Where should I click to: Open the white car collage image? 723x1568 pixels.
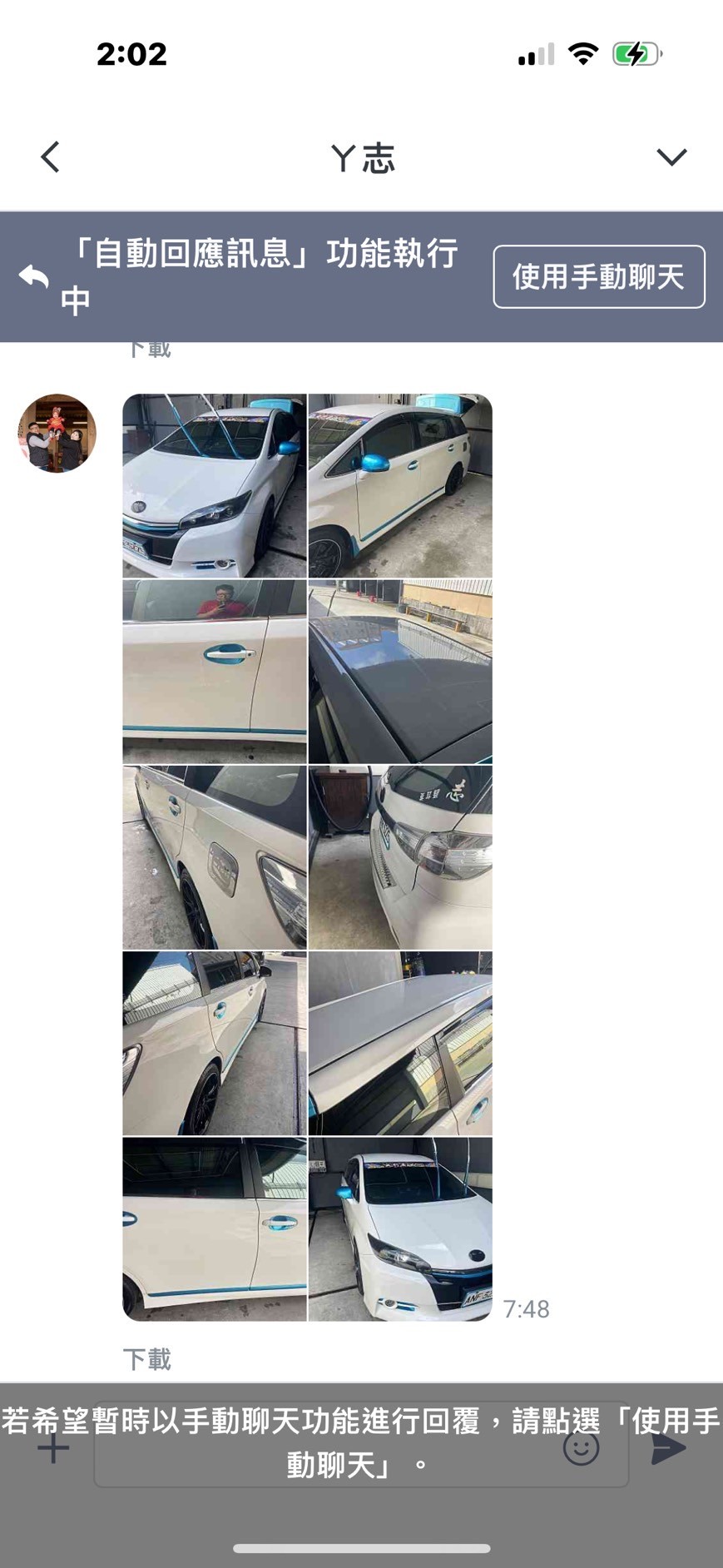[307, 857]
